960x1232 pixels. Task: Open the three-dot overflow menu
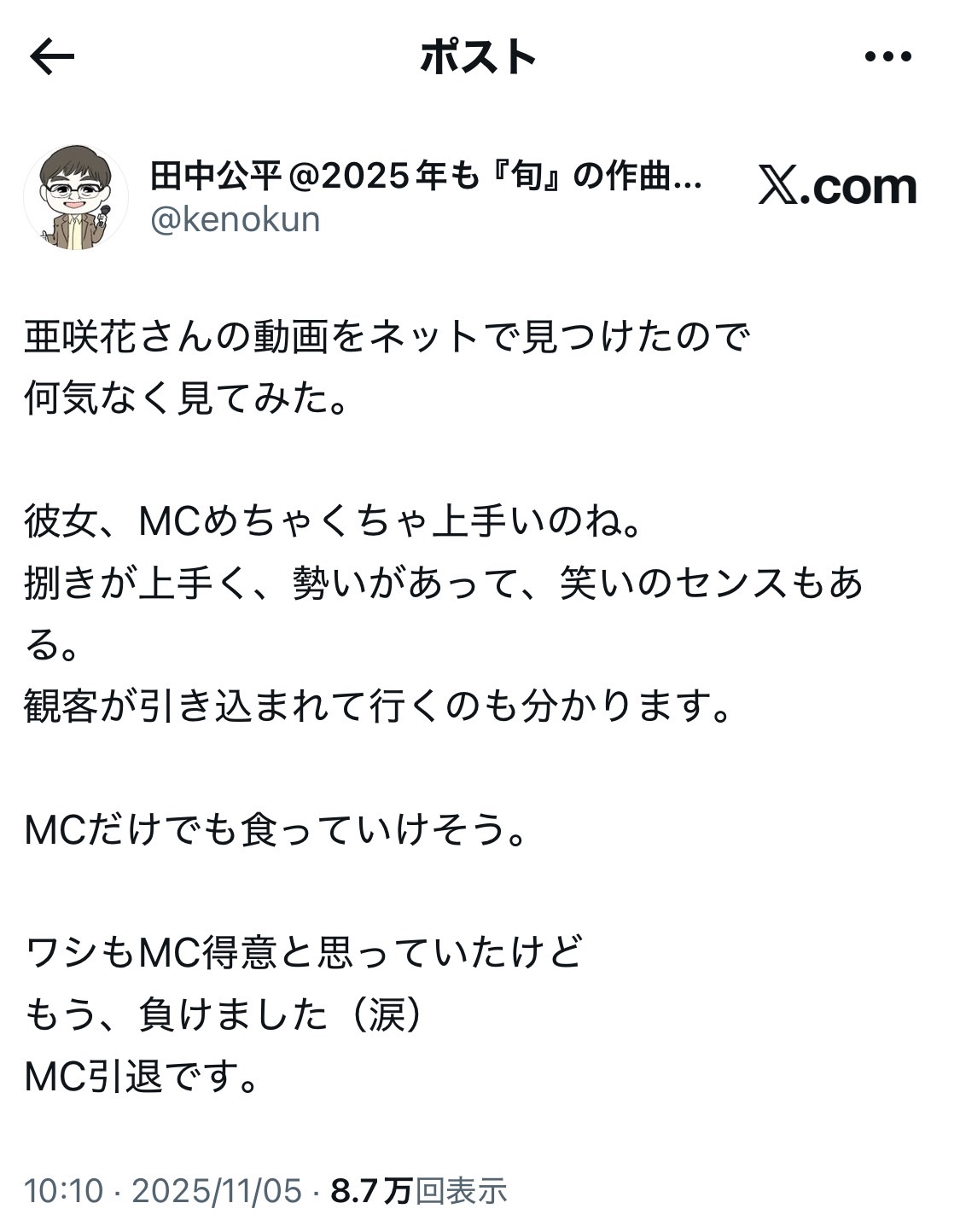[887, 57]
